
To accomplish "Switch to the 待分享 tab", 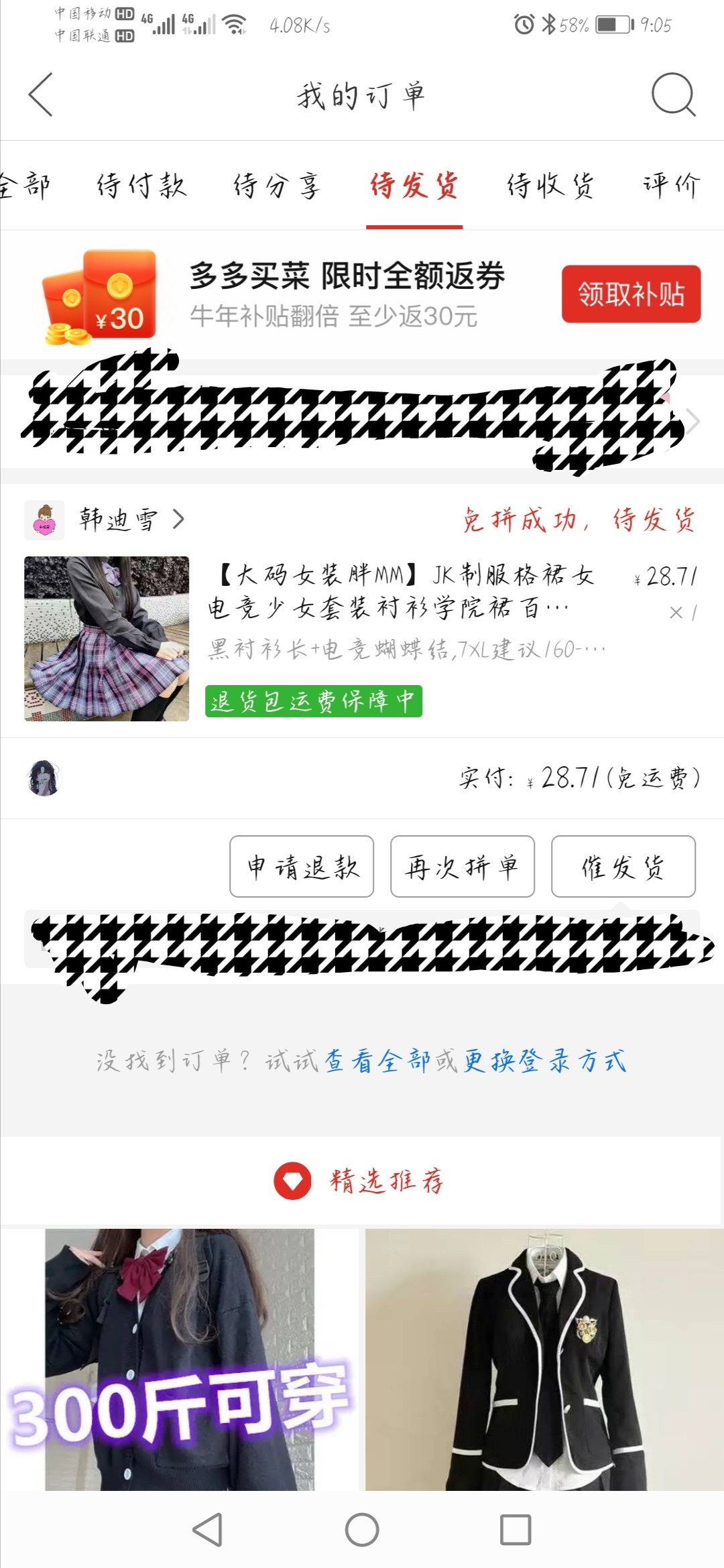I will tap(277, 186).
